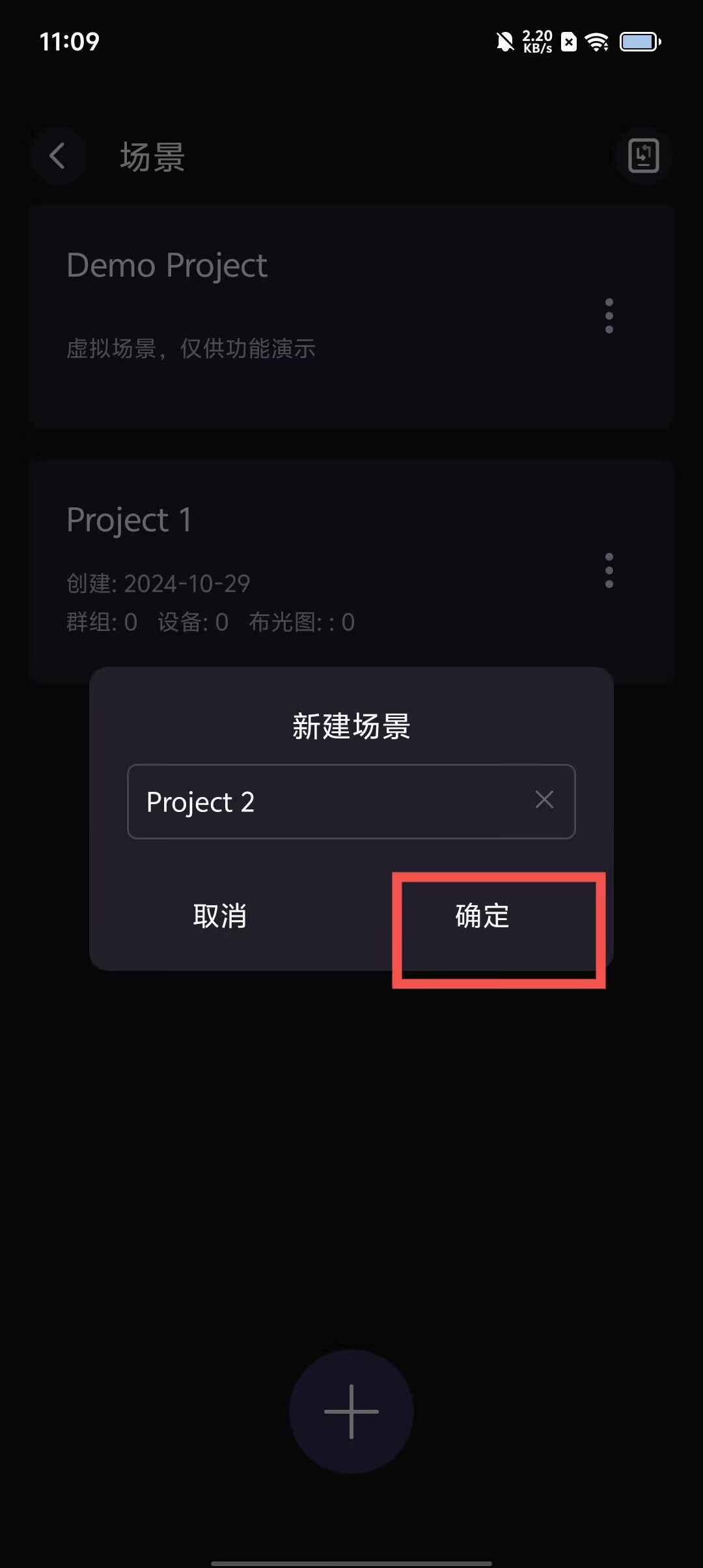
Task: Open Demo Project overflow menu
Action: tap(609, 316)
